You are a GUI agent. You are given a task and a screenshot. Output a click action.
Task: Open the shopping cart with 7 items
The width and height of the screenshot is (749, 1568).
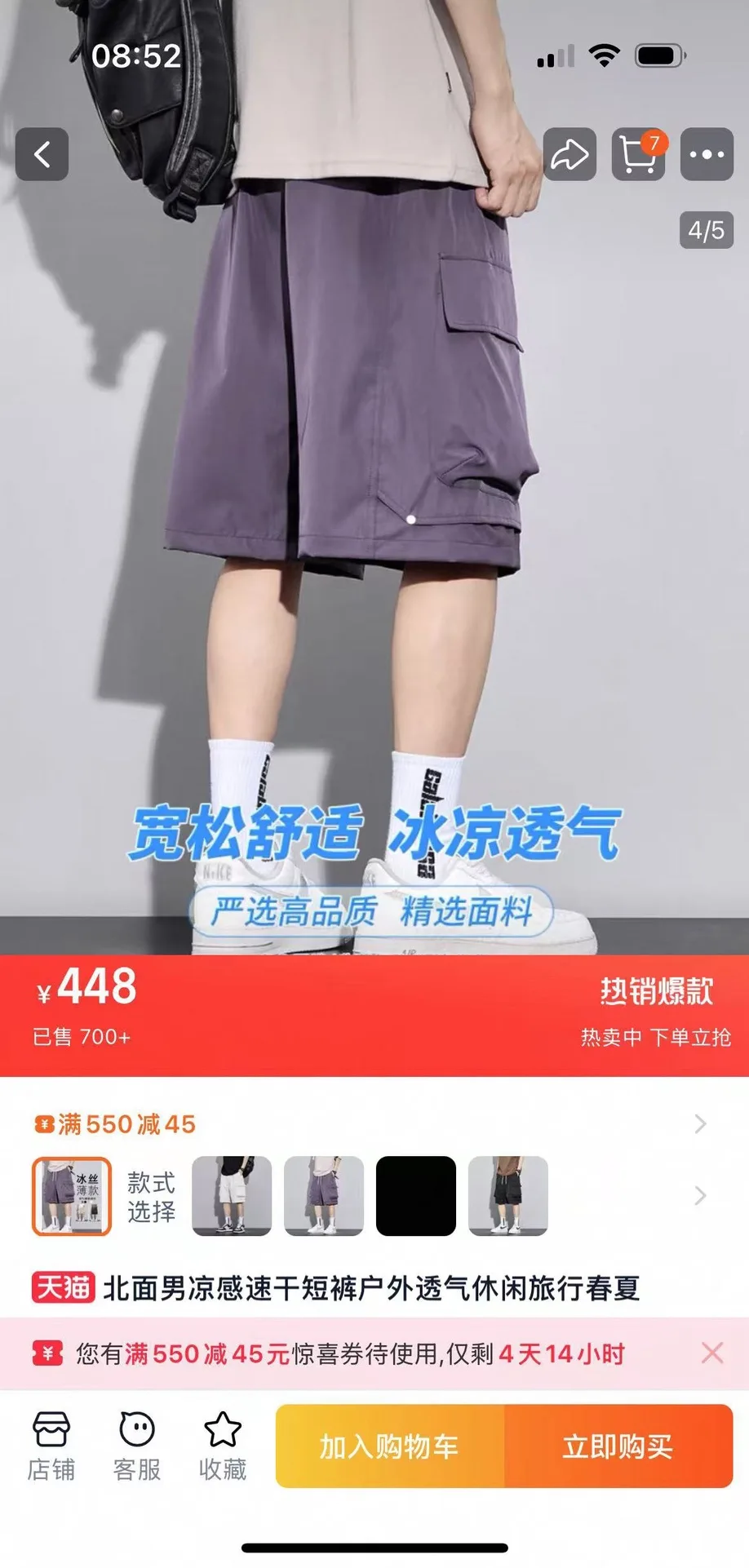639,154
